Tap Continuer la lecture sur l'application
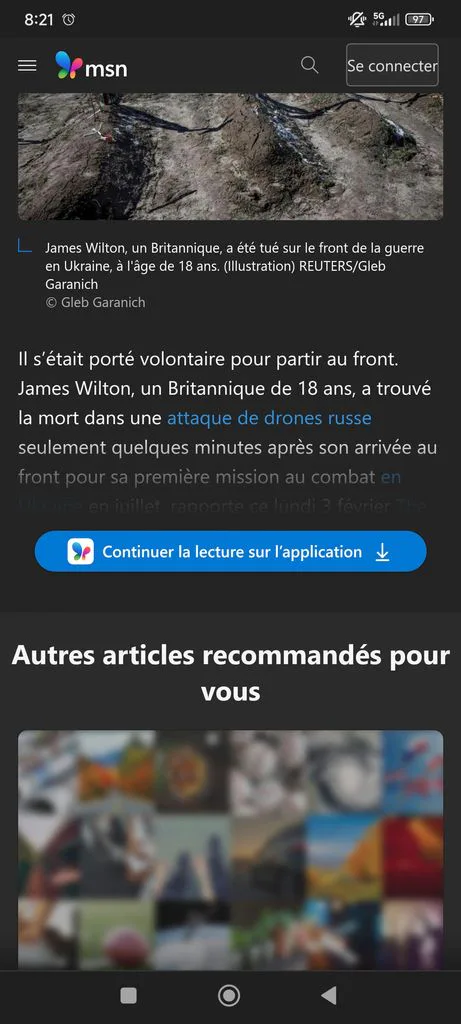The image size is (461, 1024). coord(230,551)
